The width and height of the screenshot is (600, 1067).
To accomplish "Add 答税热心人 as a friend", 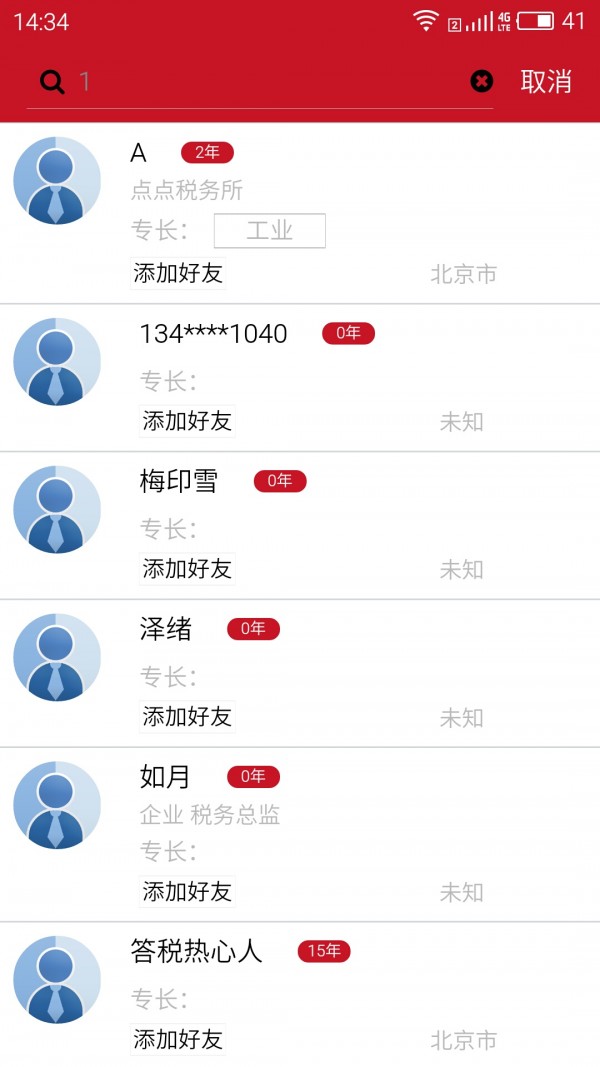I will (178, 1039).
